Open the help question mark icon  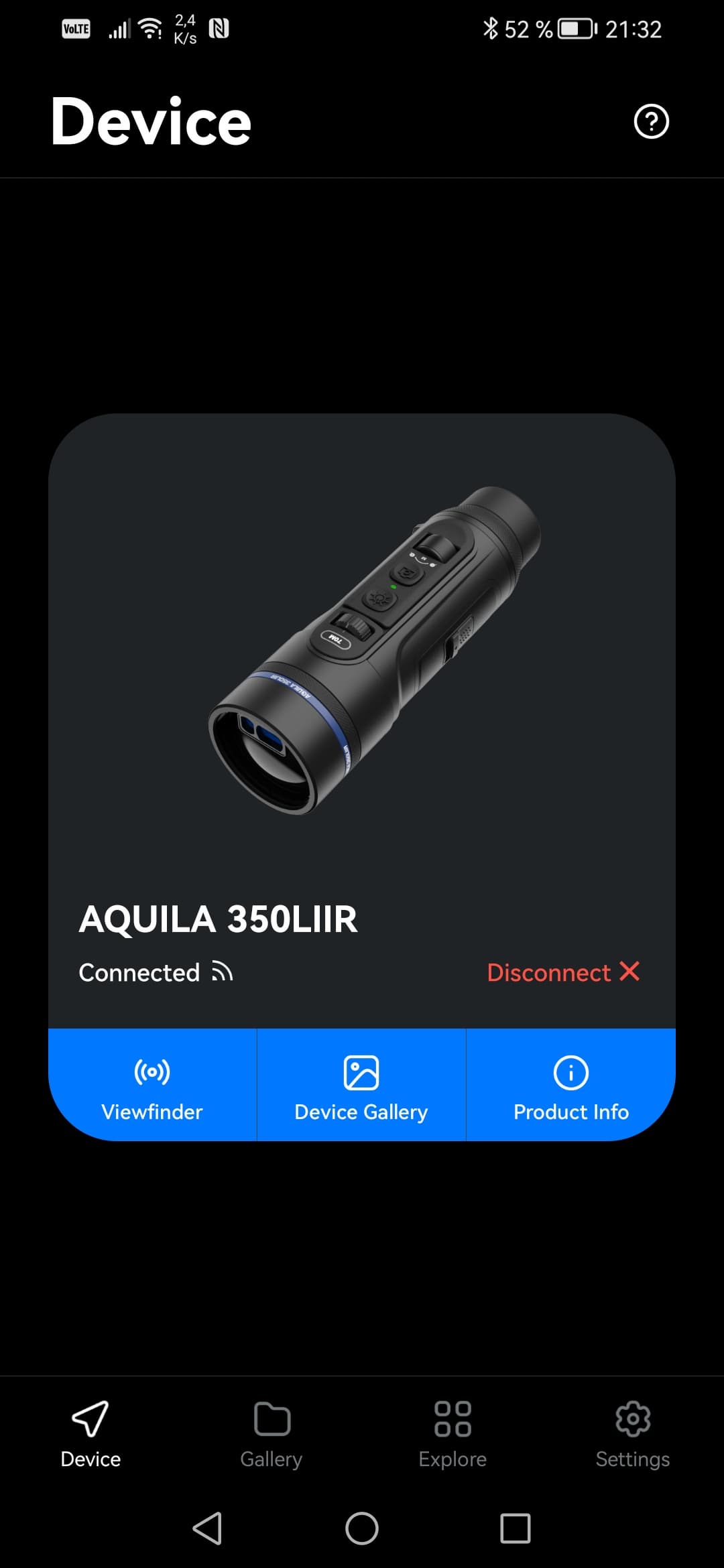click(651, 122)
